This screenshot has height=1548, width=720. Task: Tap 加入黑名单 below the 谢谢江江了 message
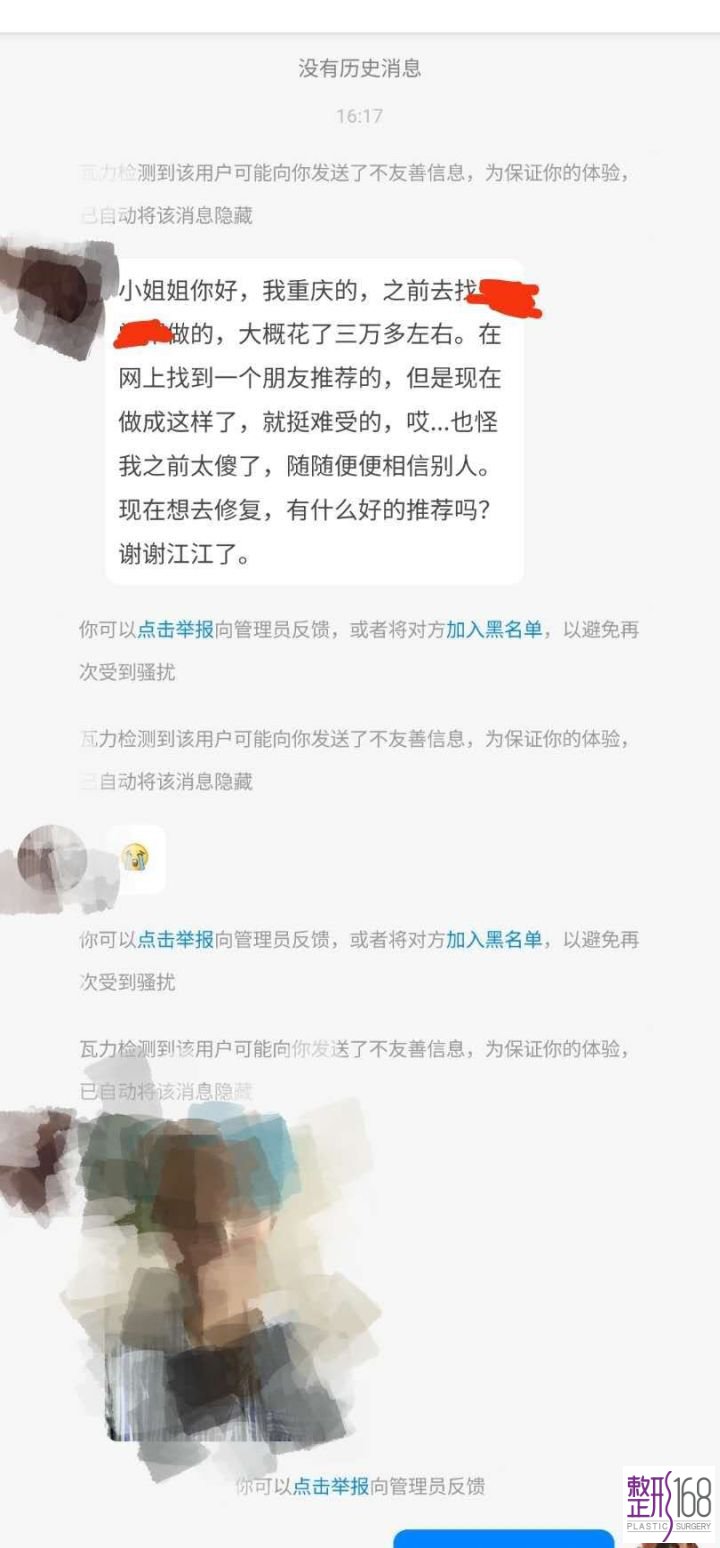point(494,630)
